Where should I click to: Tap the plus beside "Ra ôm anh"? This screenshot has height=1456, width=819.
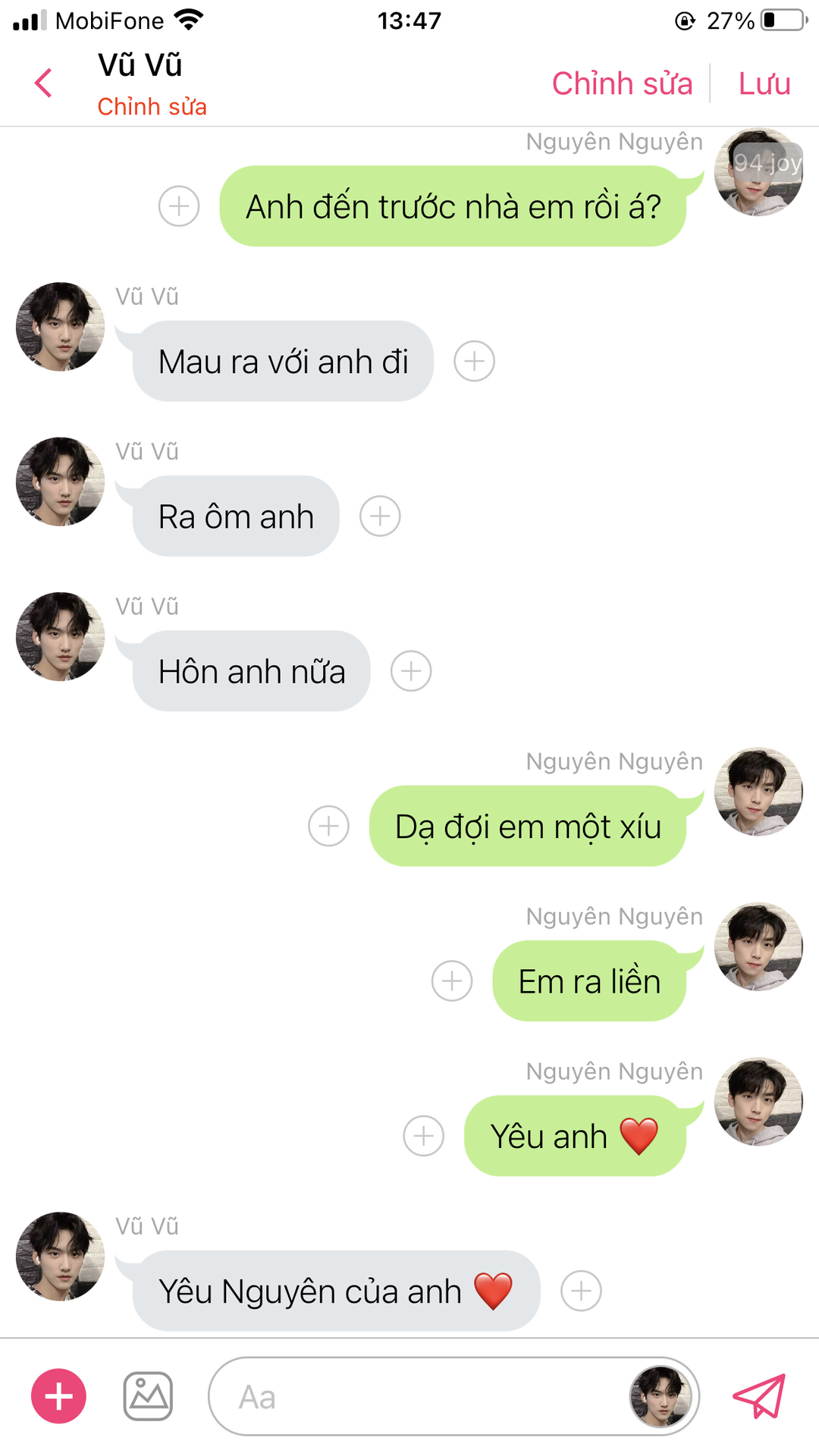coord(380,516)
